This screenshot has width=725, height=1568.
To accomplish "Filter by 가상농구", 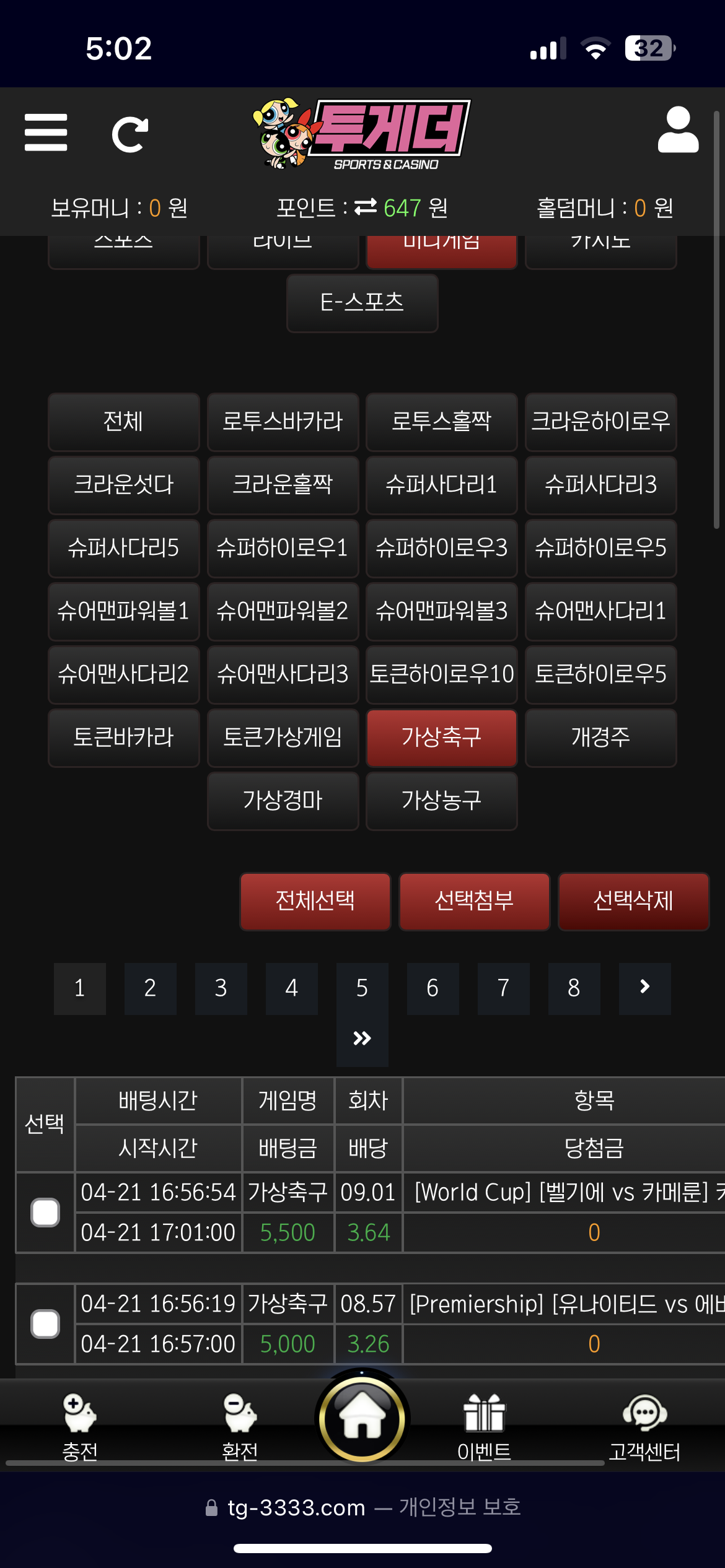I will (441, 801).
